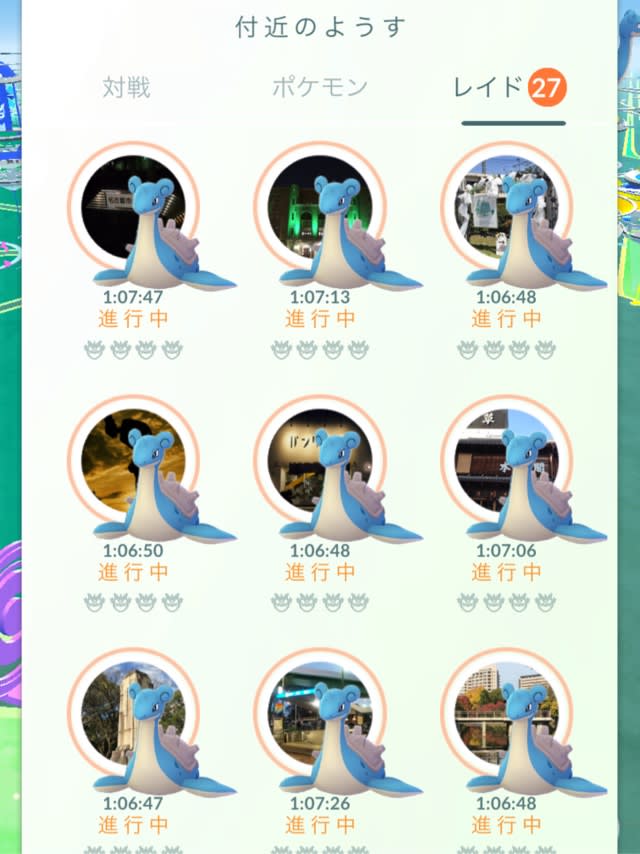Open the Lapras raid with timer 1:06:47

134,720
